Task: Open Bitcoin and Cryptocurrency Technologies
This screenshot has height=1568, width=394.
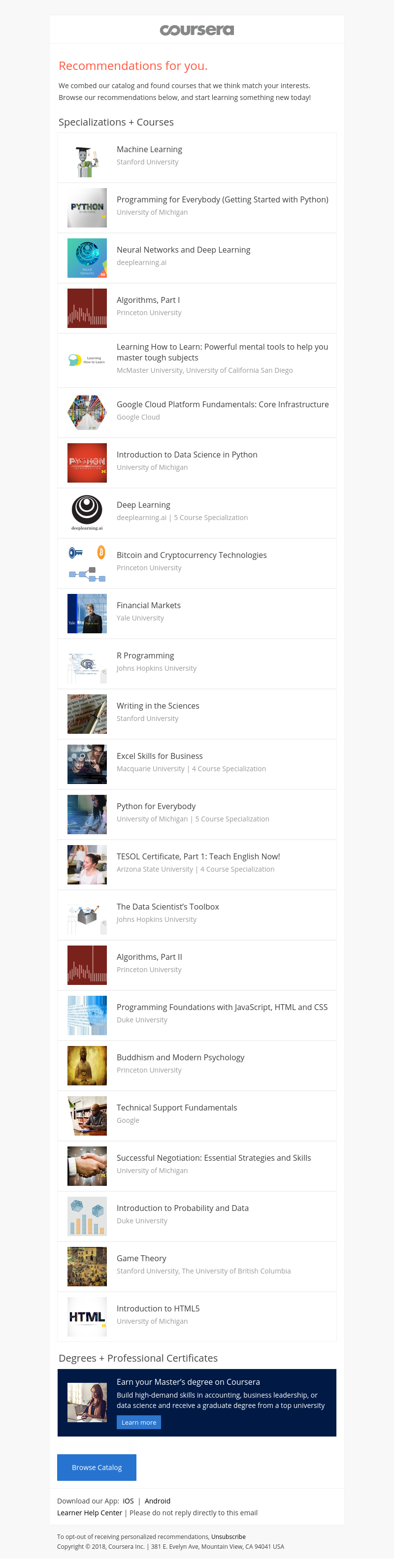Action: pyautogui.click(x=191, y=555)
